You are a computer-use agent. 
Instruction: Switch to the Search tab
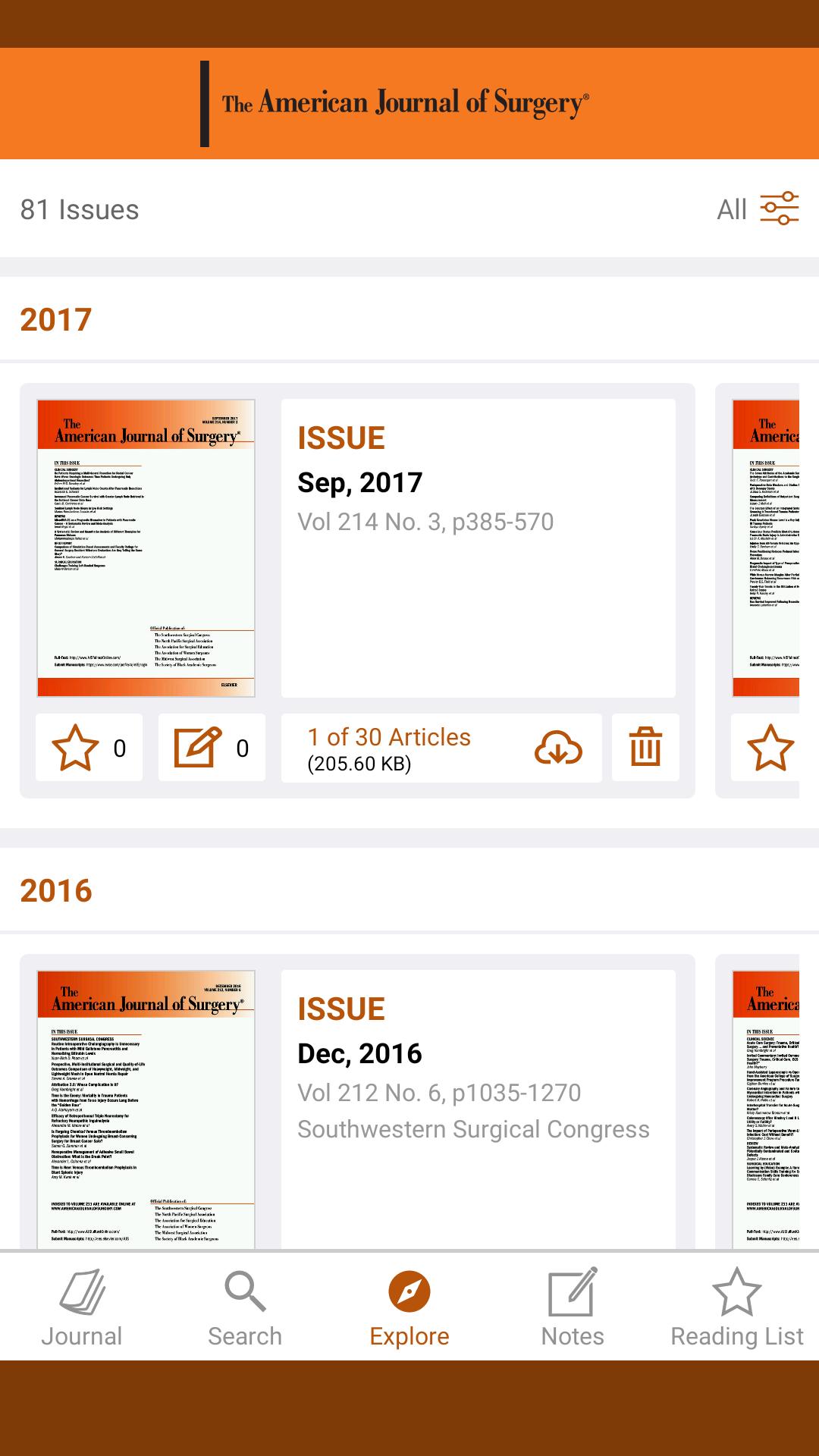(245, 1307)
